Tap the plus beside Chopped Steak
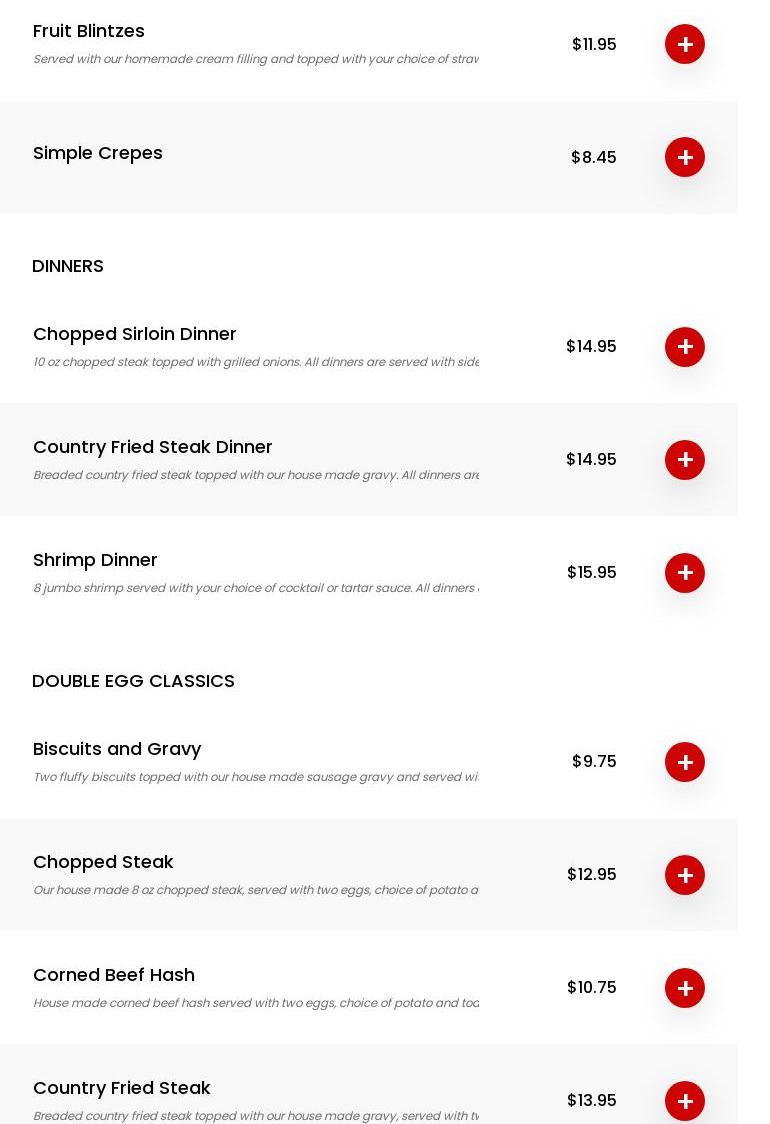Screen dimensions: 770x1124 tap(685, 875)
